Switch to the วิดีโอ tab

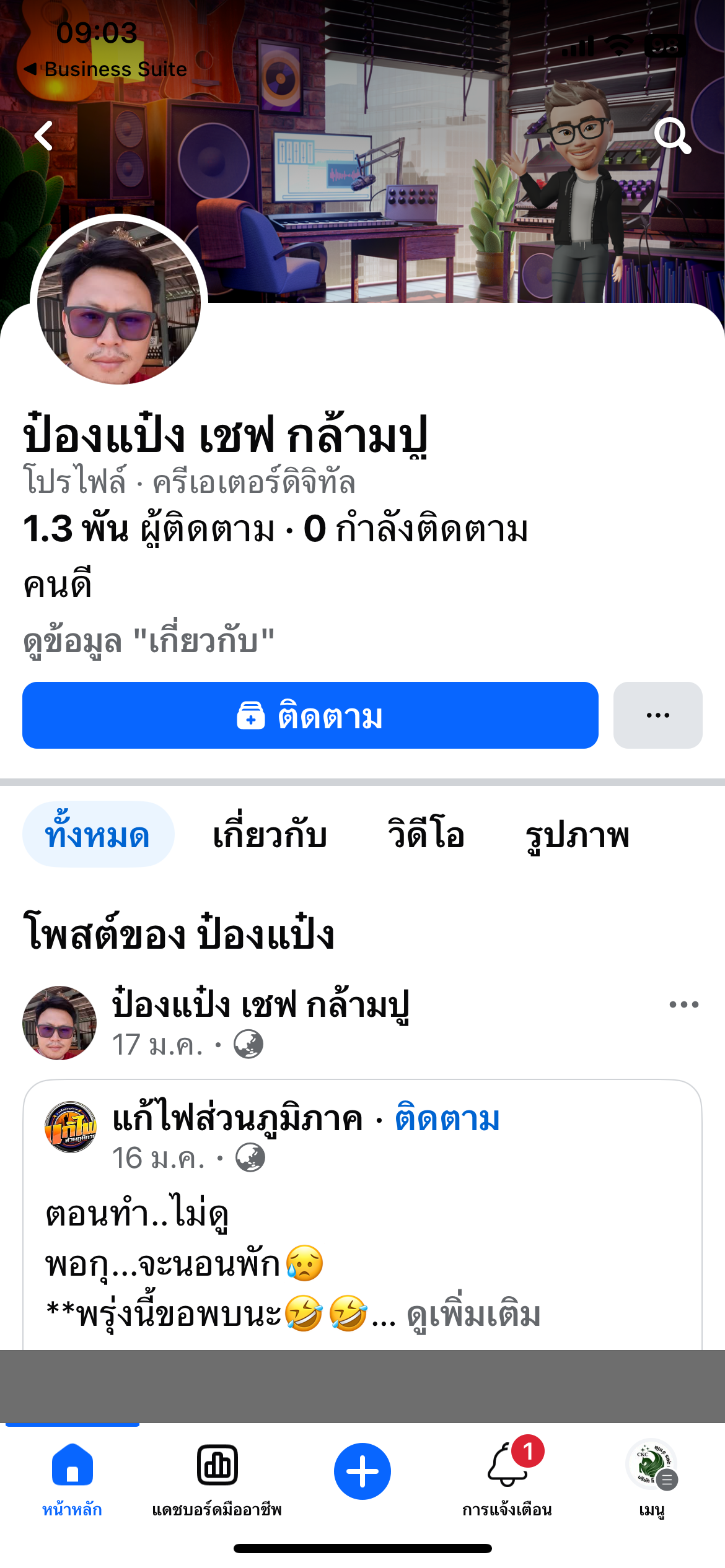pos(426,835)
